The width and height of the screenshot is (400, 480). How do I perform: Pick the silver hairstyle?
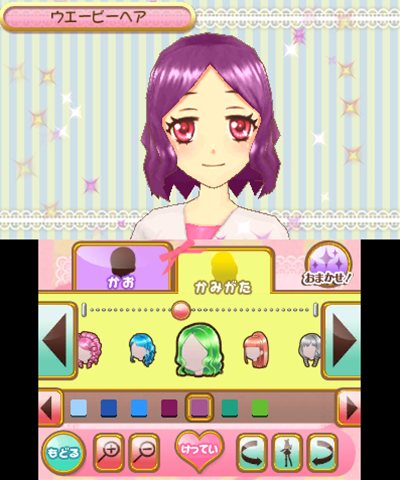point(311,349)
